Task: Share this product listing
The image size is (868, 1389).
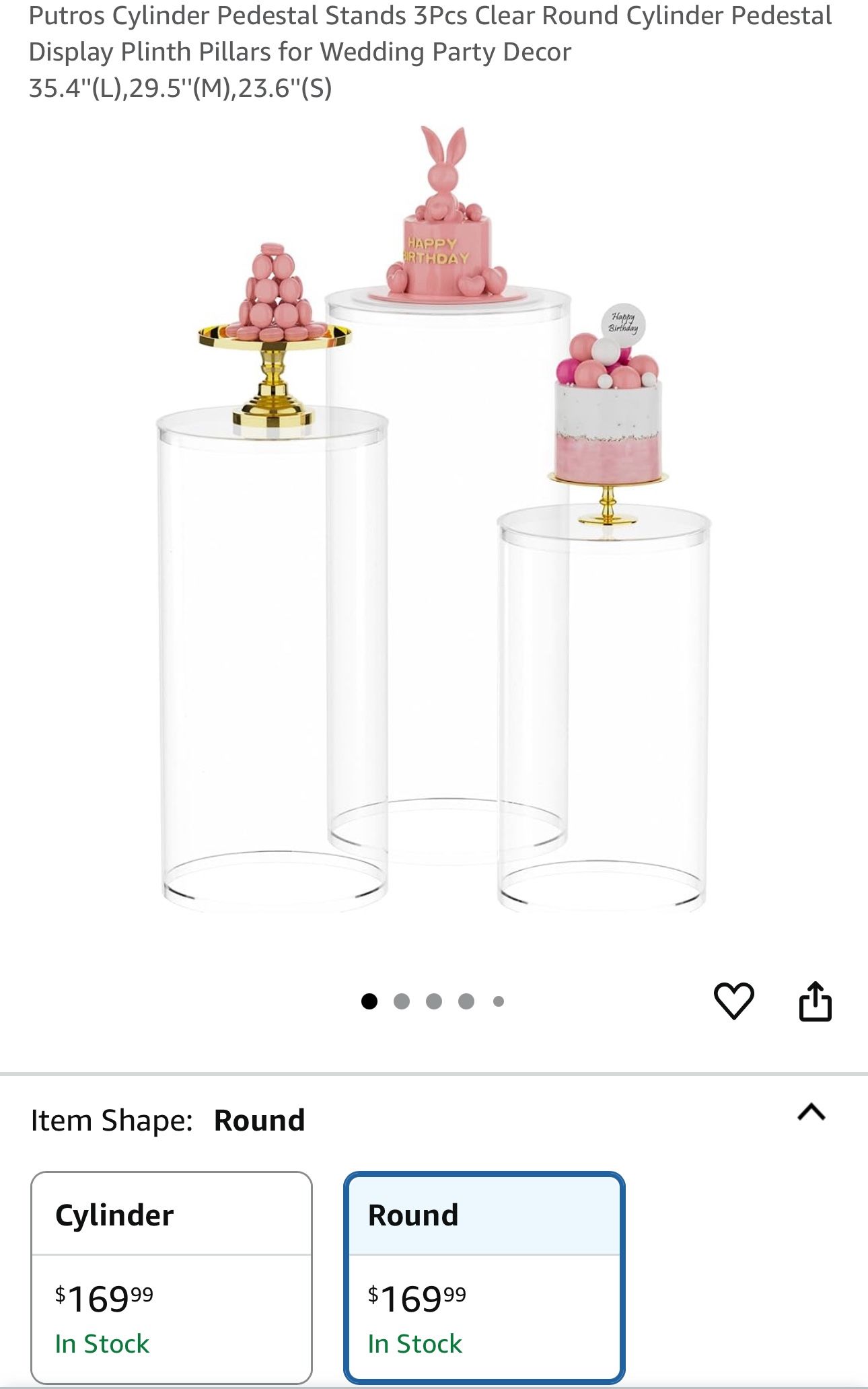Action: pos(815,1001)
